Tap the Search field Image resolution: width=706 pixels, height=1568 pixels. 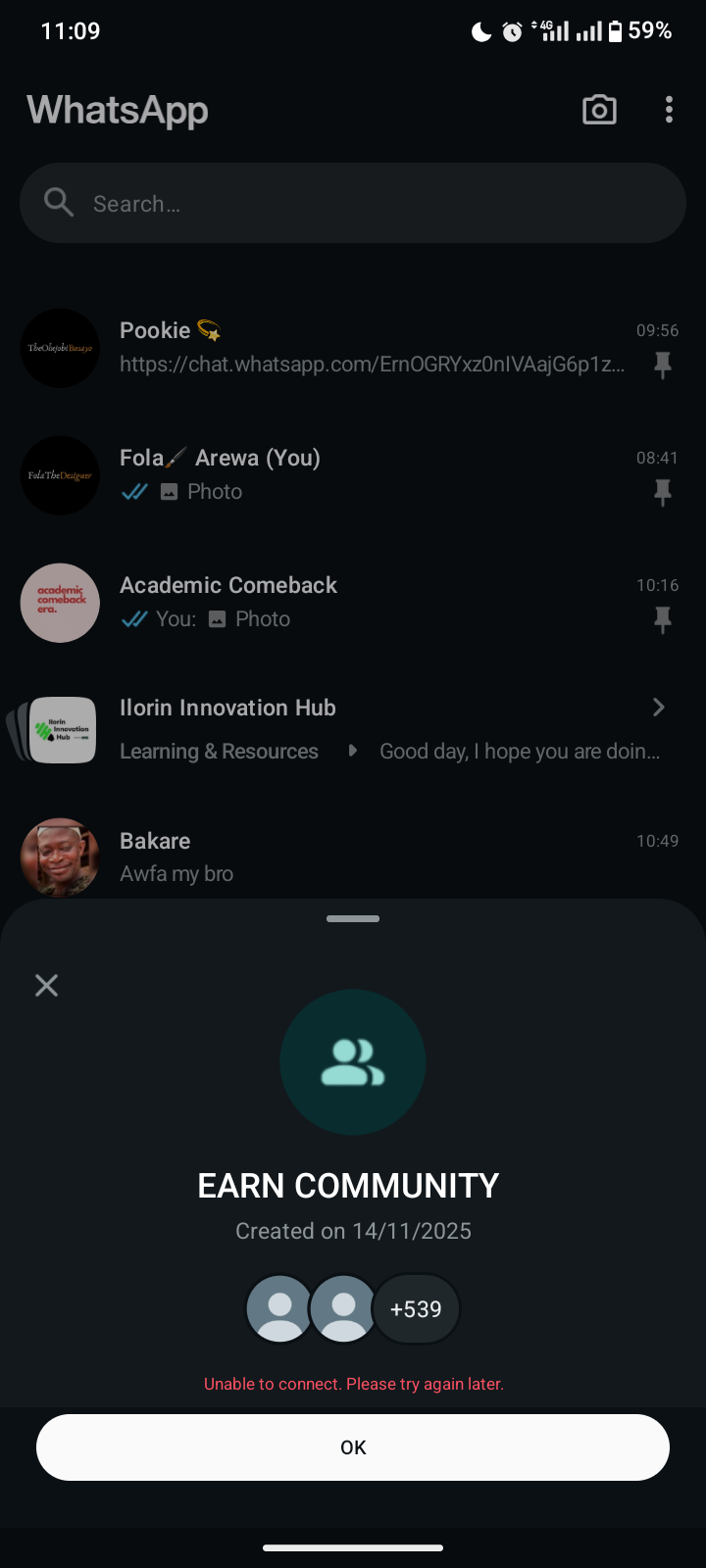(353, 203)
